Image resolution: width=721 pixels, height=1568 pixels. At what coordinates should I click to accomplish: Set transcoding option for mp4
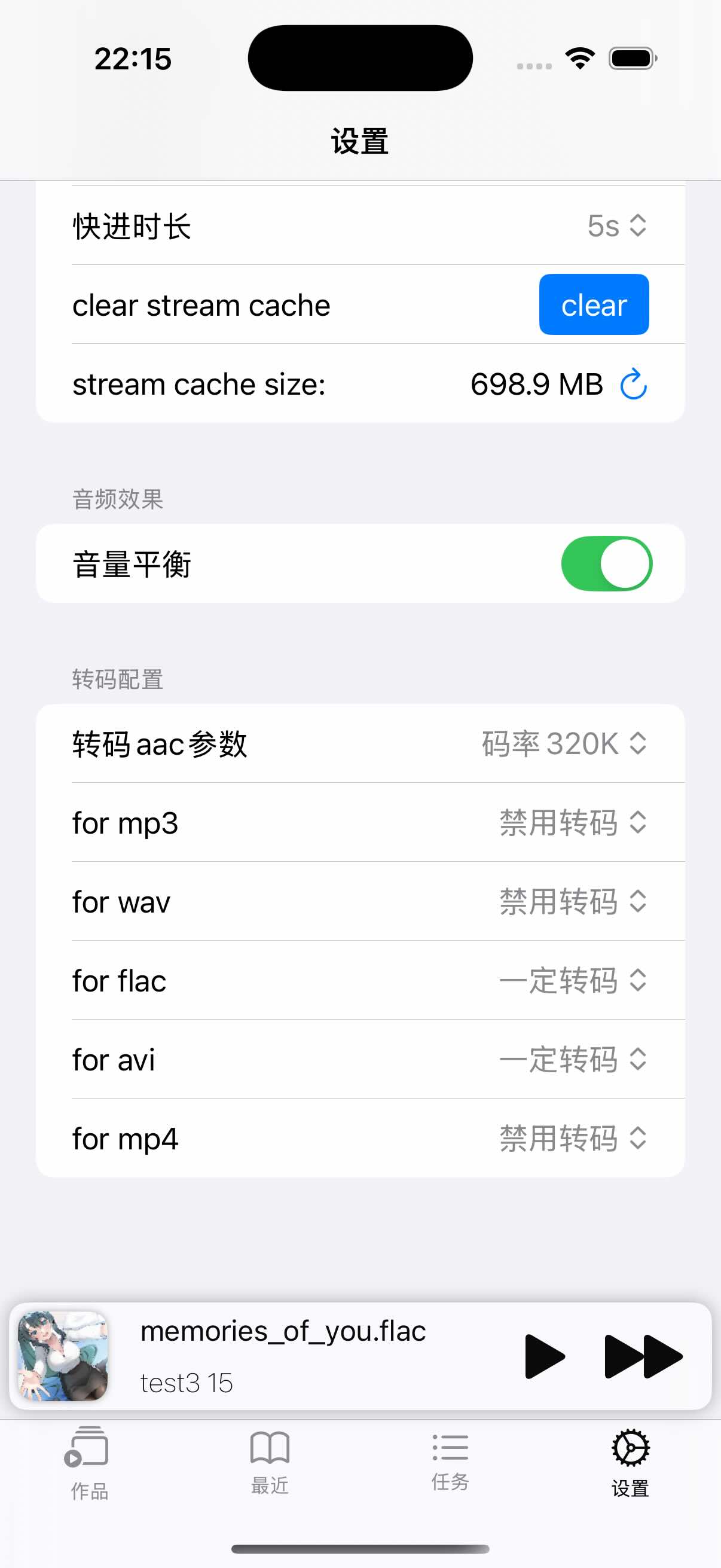coord(572,1139)
